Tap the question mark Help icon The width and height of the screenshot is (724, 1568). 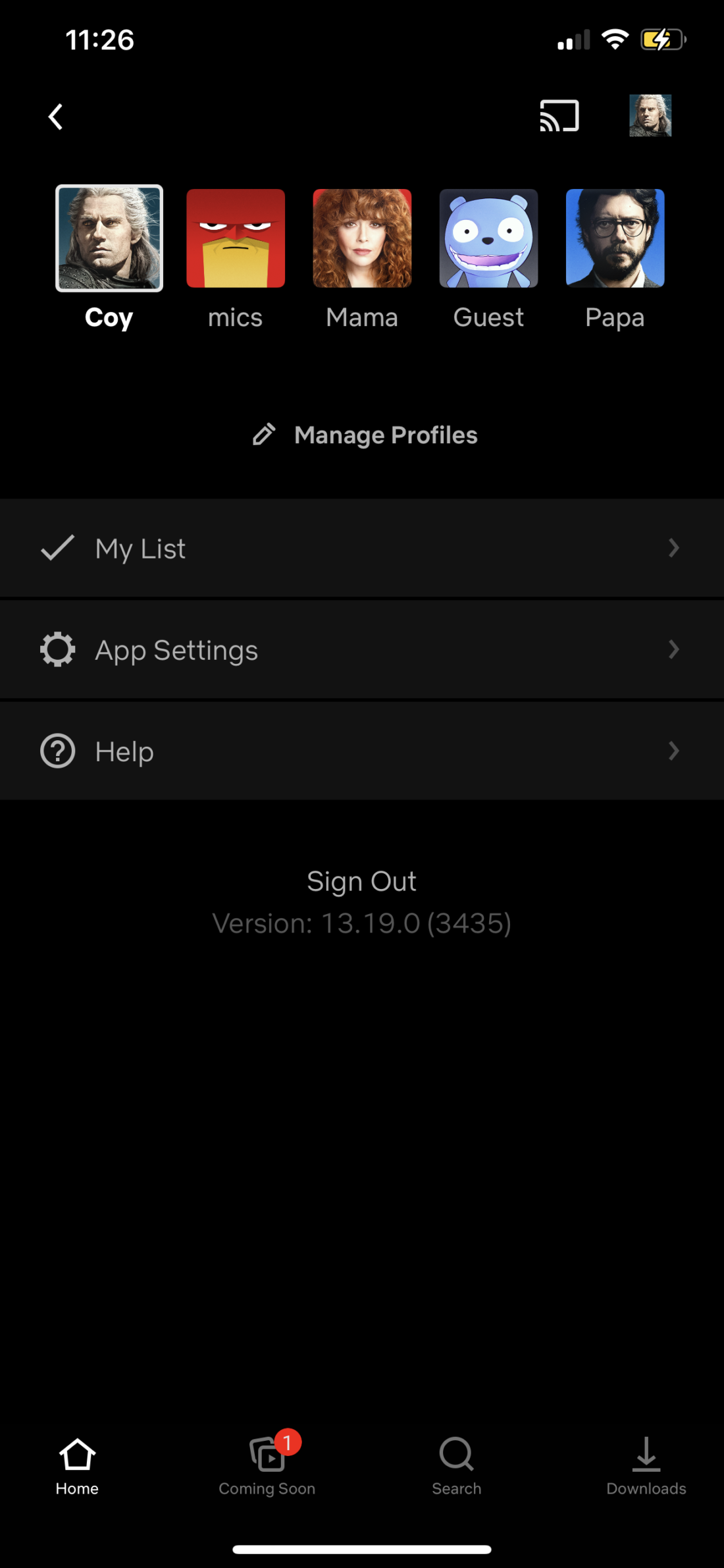(x=57, y=751)
